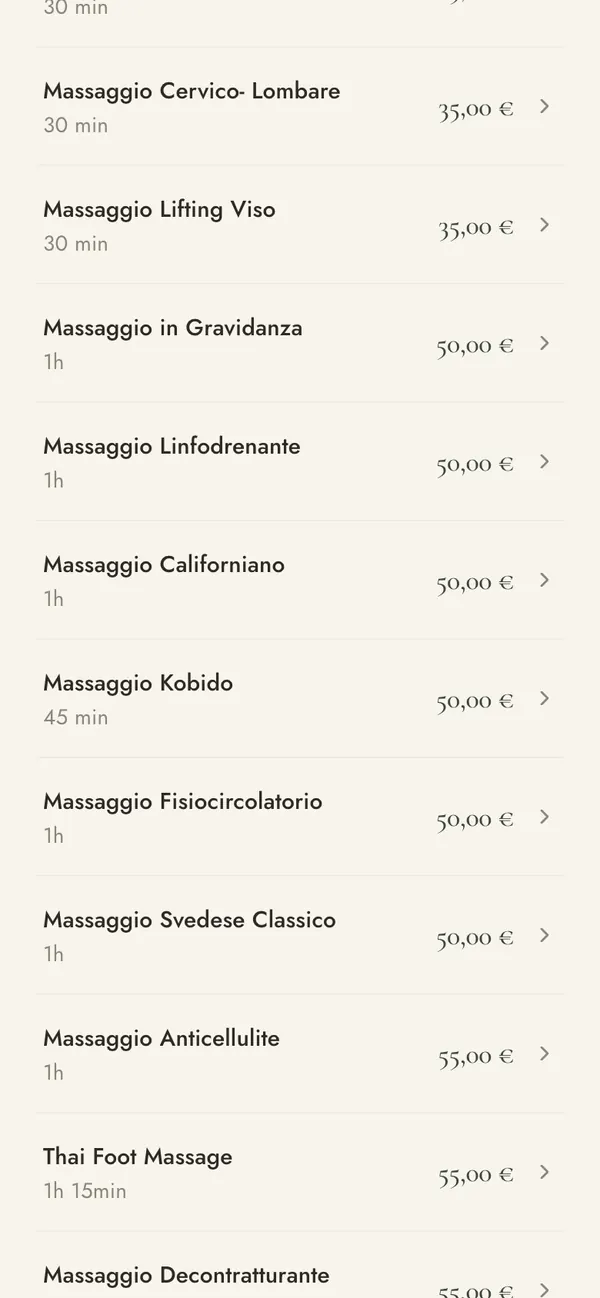Choose Massaggio Linfodrenante
The width and height of the screenshot is (600, 1298).
300,462
